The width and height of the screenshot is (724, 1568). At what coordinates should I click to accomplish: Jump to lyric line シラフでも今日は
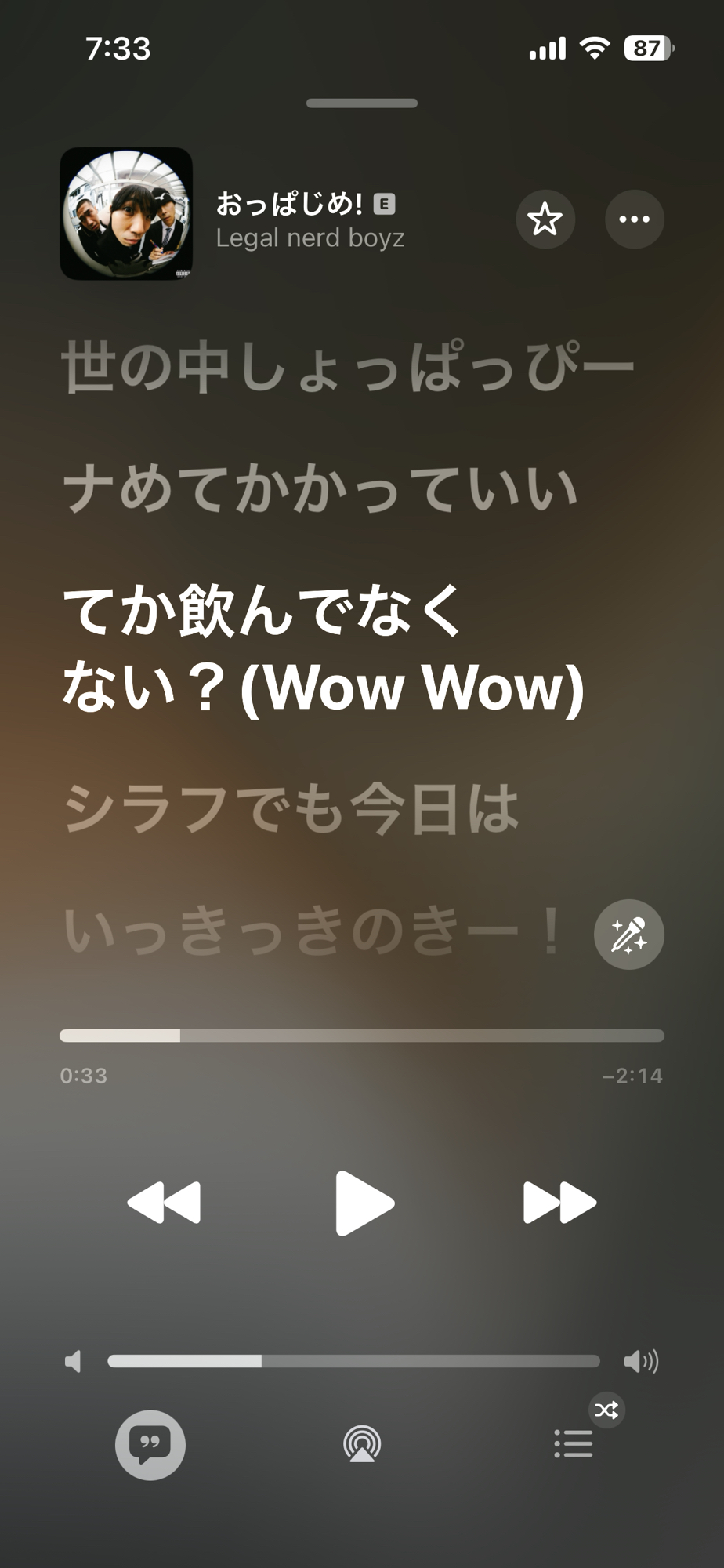coord(291,808)
